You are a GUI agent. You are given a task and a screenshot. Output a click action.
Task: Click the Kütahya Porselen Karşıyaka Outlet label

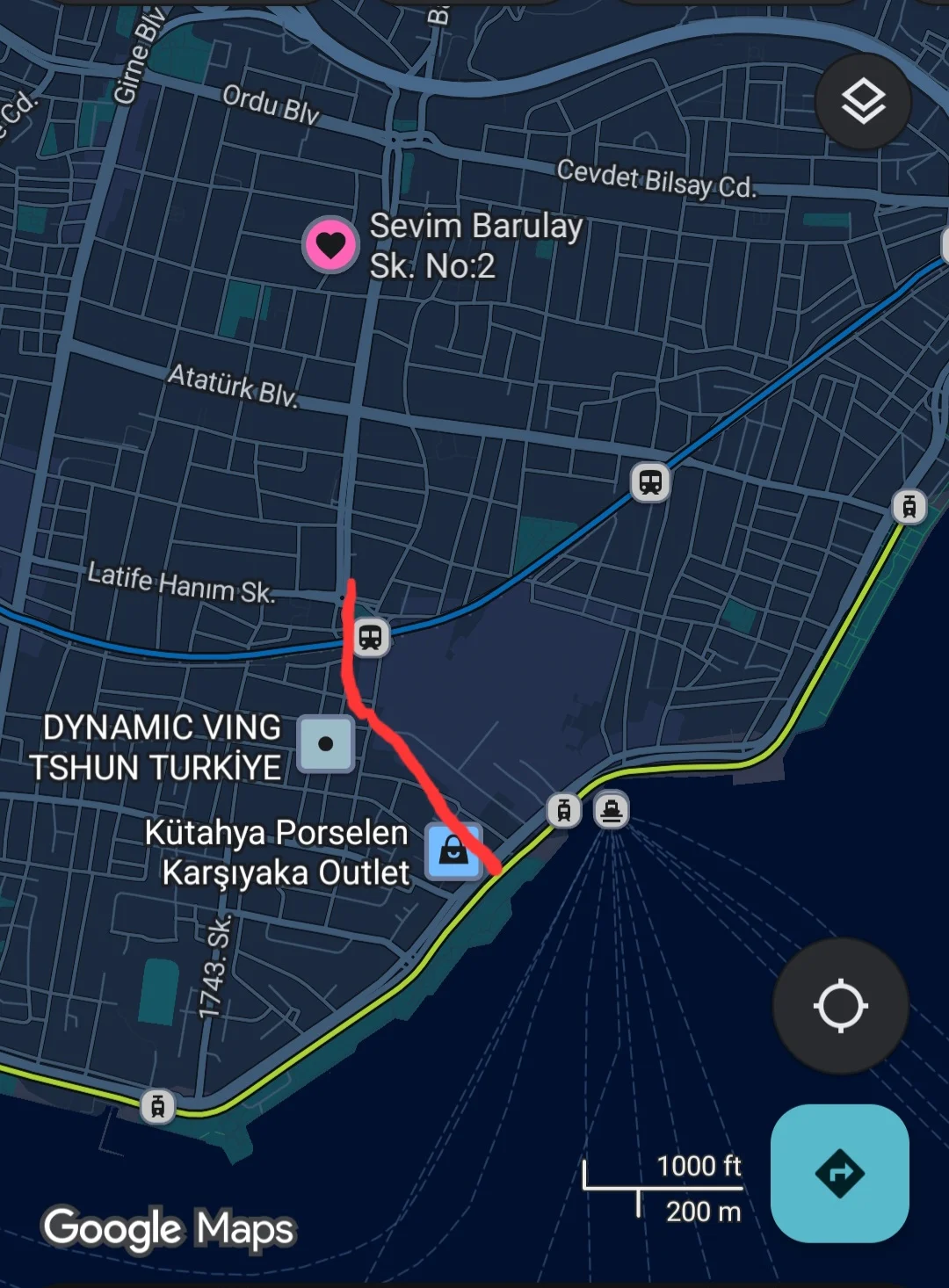tap(277, 852)
